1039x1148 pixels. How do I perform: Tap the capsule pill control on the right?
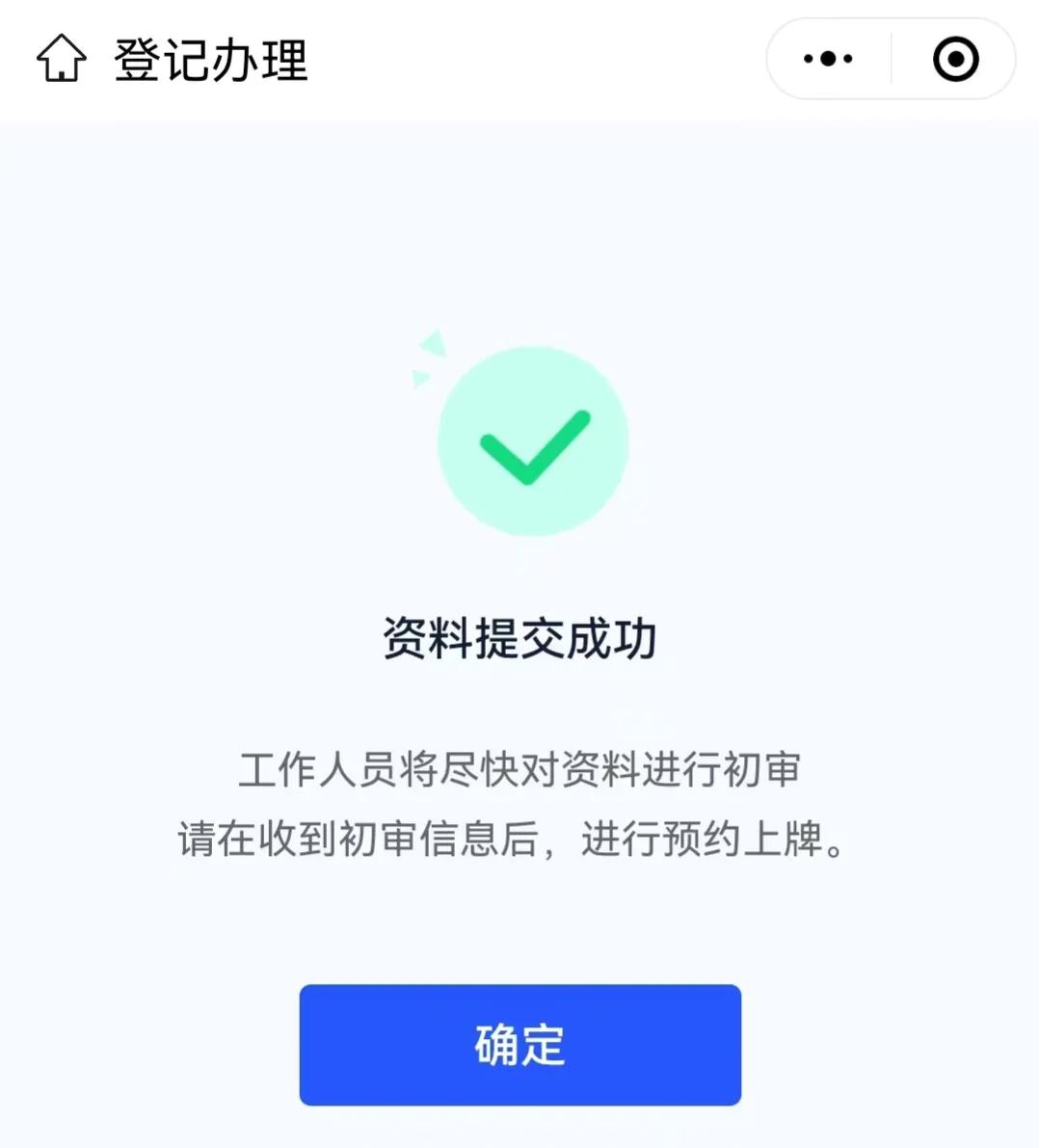(x=889, y=59)
